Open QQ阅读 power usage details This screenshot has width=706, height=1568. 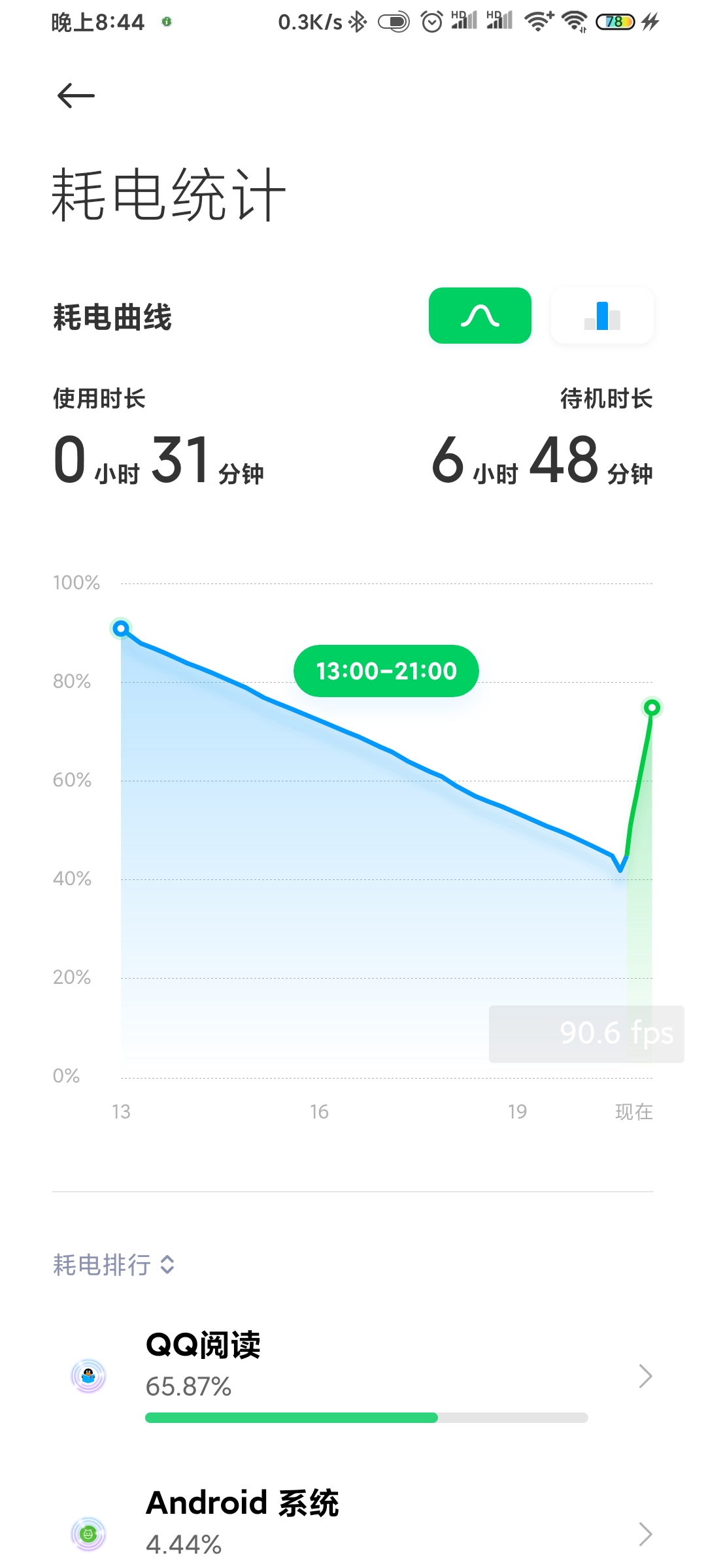point(353,1376)
